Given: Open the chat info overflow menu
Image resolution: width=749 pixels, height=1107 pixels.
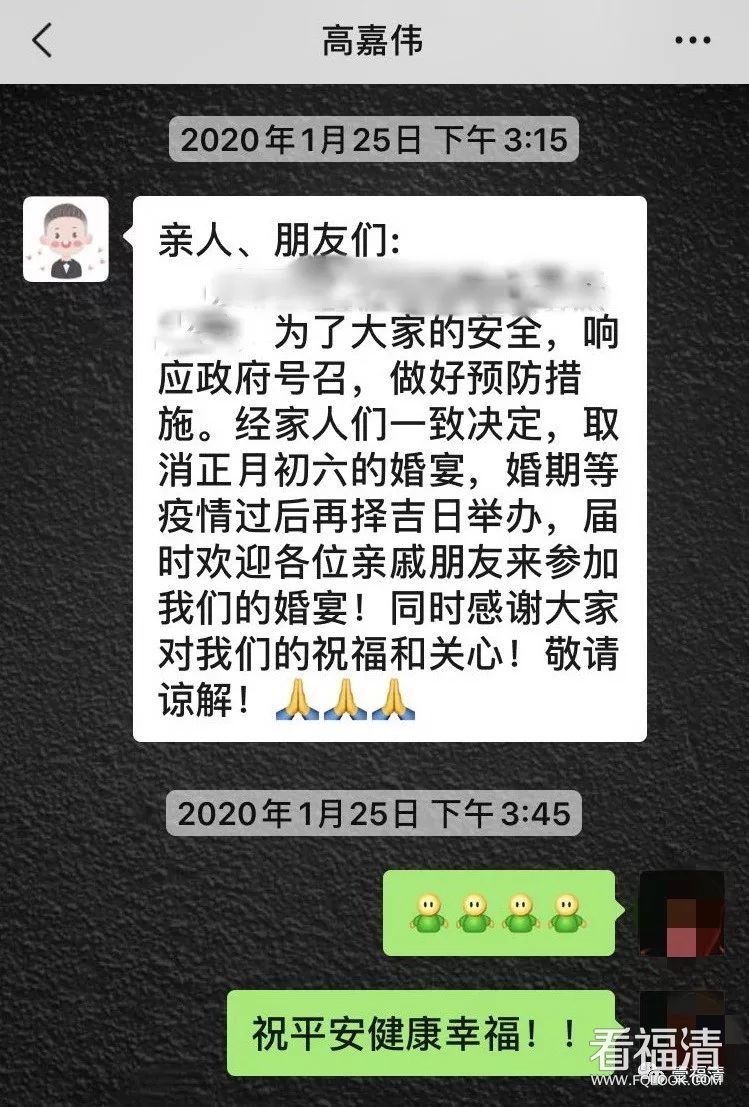Looking at the screenshot, I should click(692, 41).
